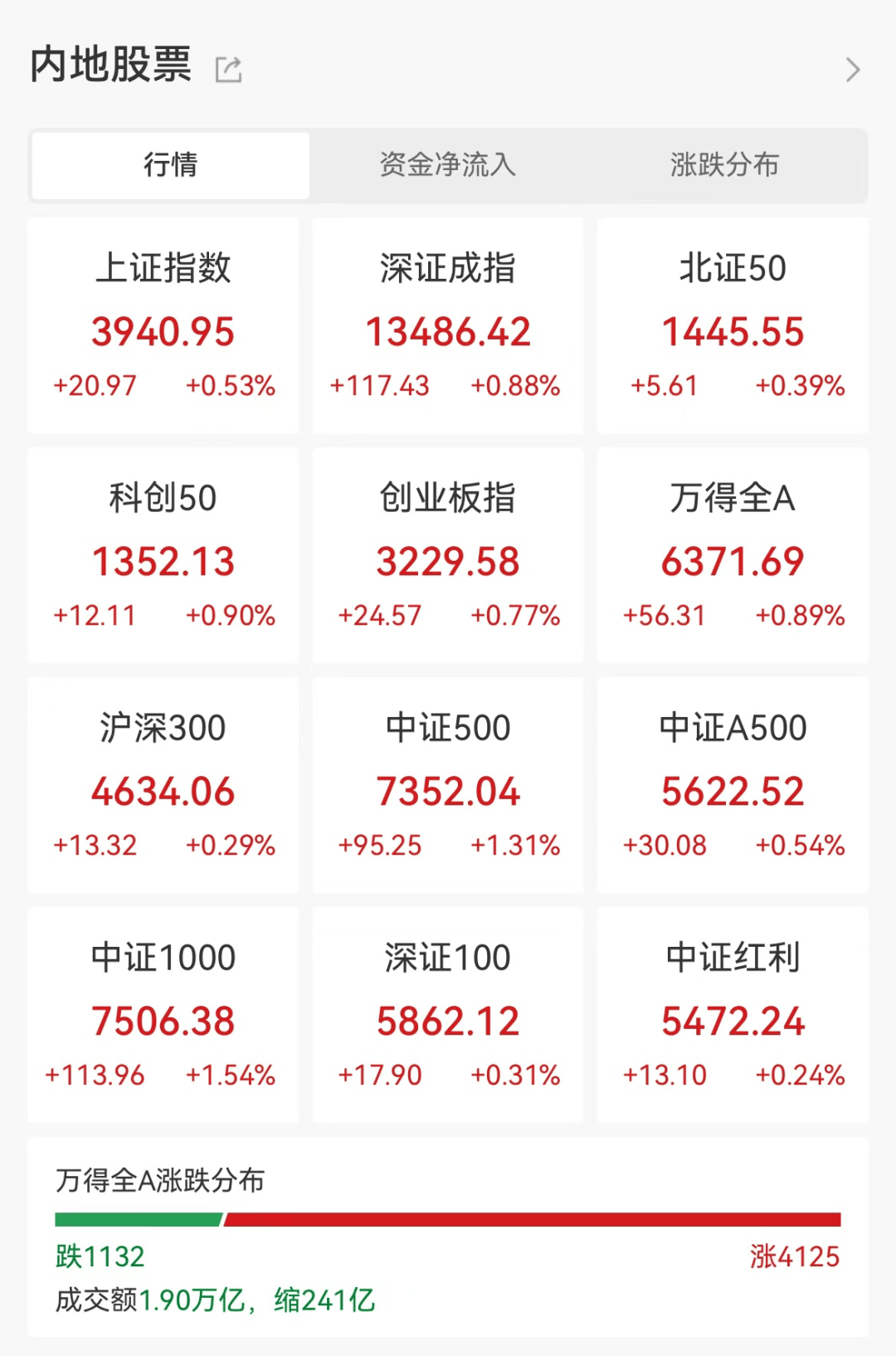
Task: View the 万得全A index card
Action: coord(731,553)
